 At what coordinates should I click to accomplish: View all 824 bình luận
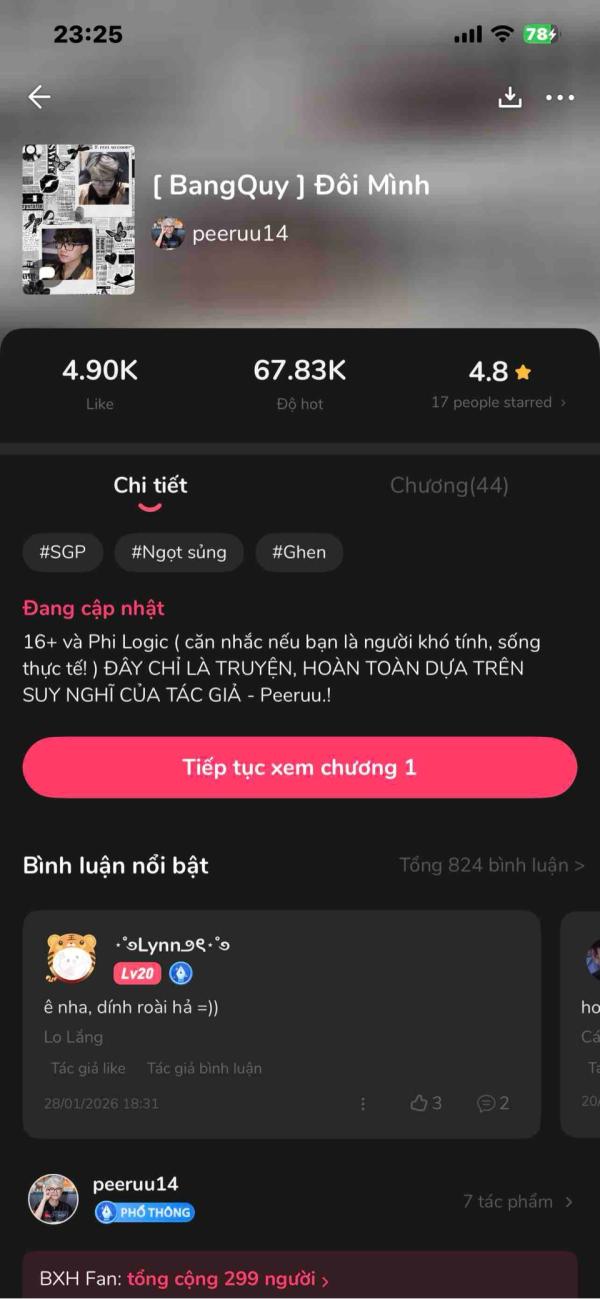point(492,865)
